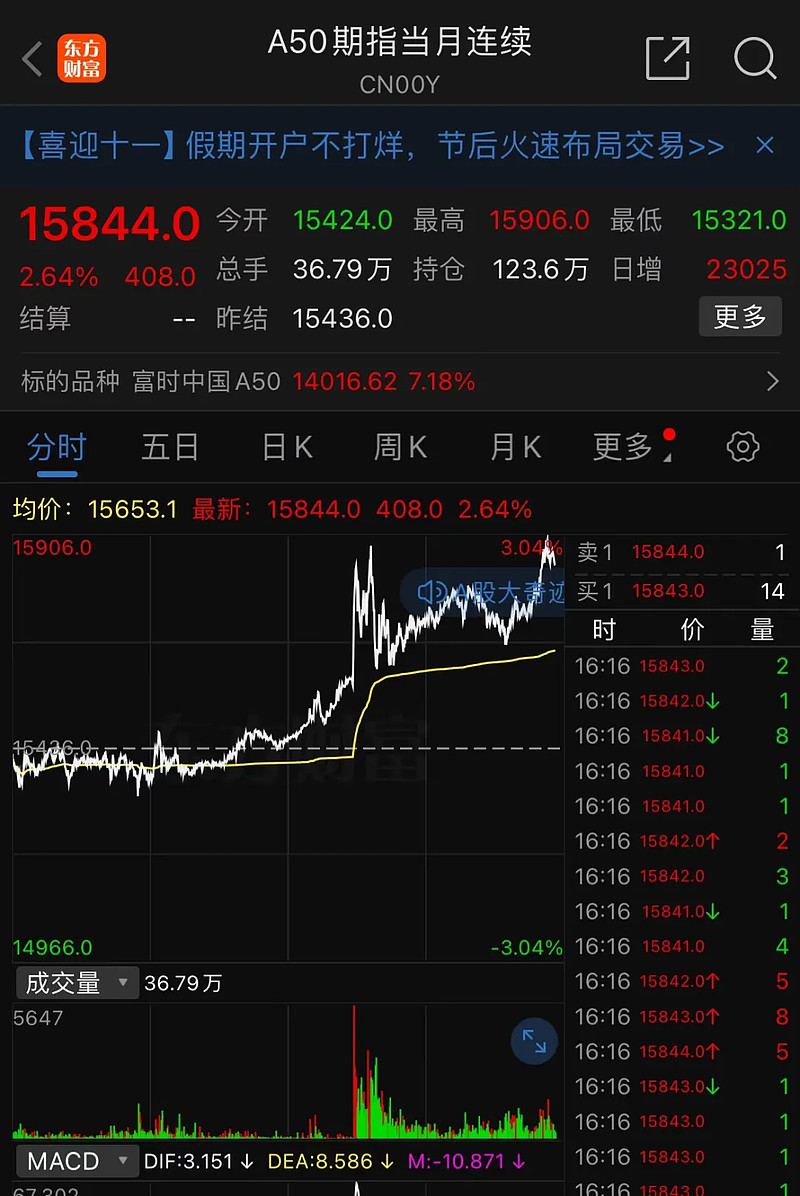Tap the back arrow to return
The height and width of the screenshot is (1196, 800).
click(30, 59)
